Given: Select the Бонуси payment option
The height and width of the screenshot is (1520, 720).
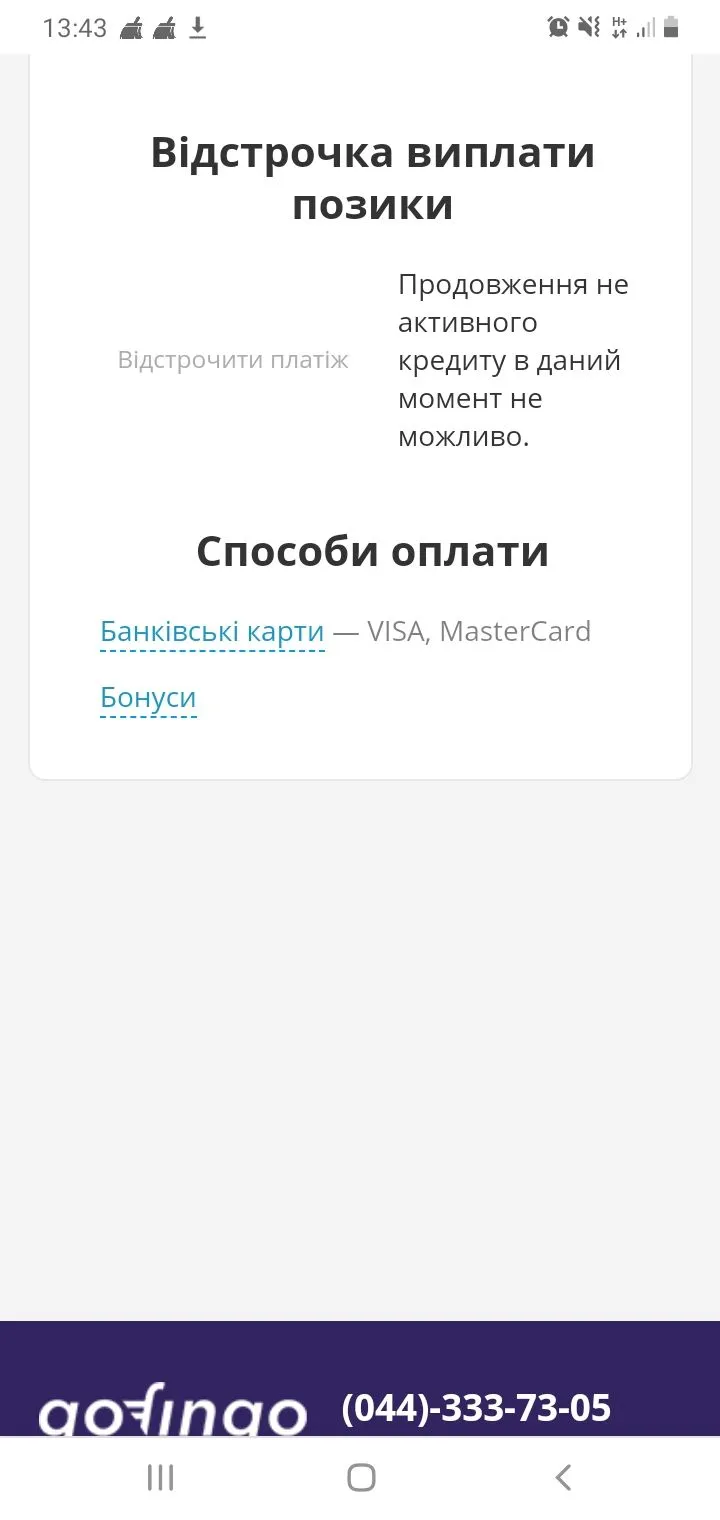Looking at the screenshot, I should click(148, 698).
